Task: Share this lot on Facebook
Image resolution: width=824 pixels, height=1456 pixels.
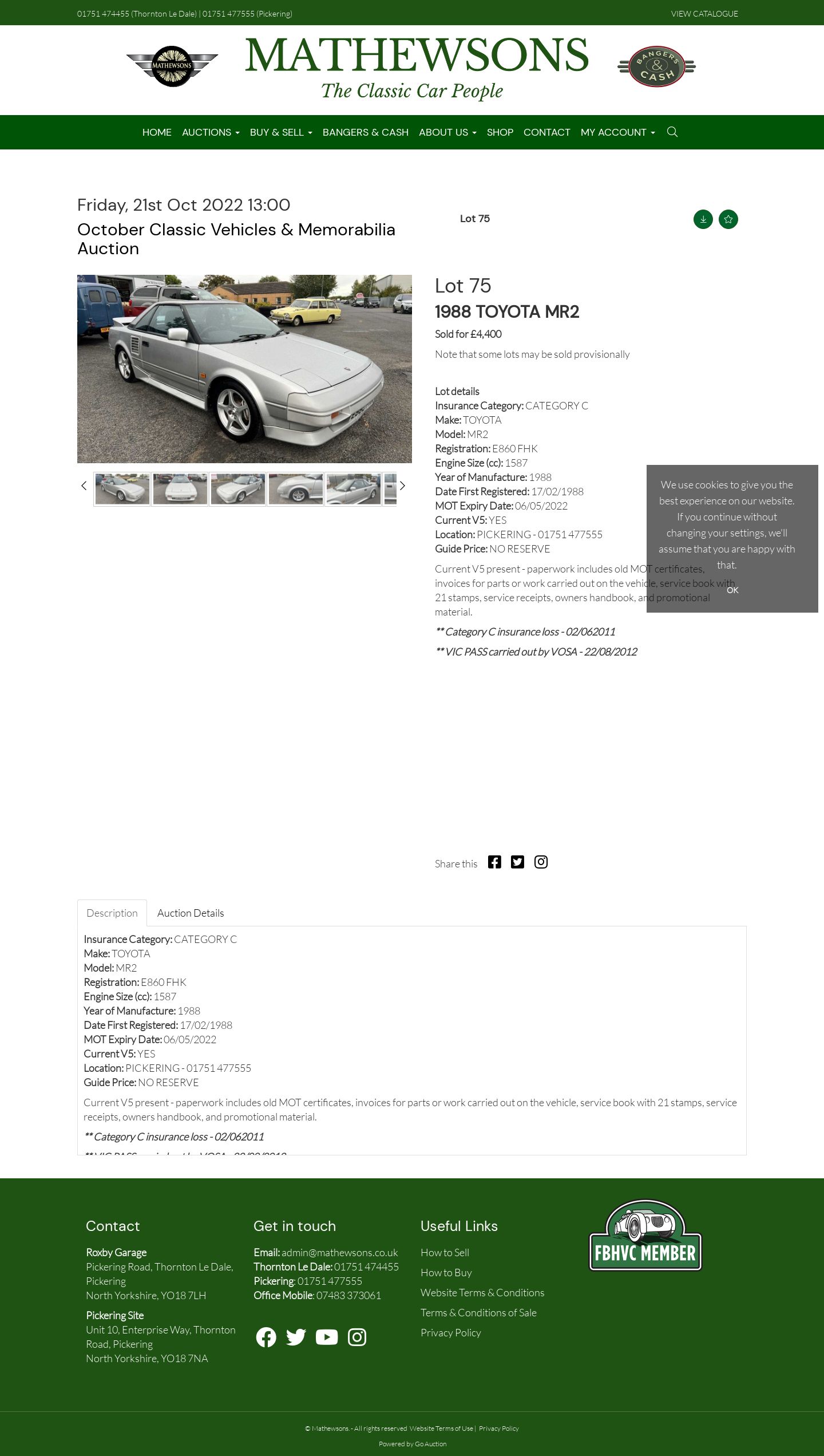Action: coord(494,862)
